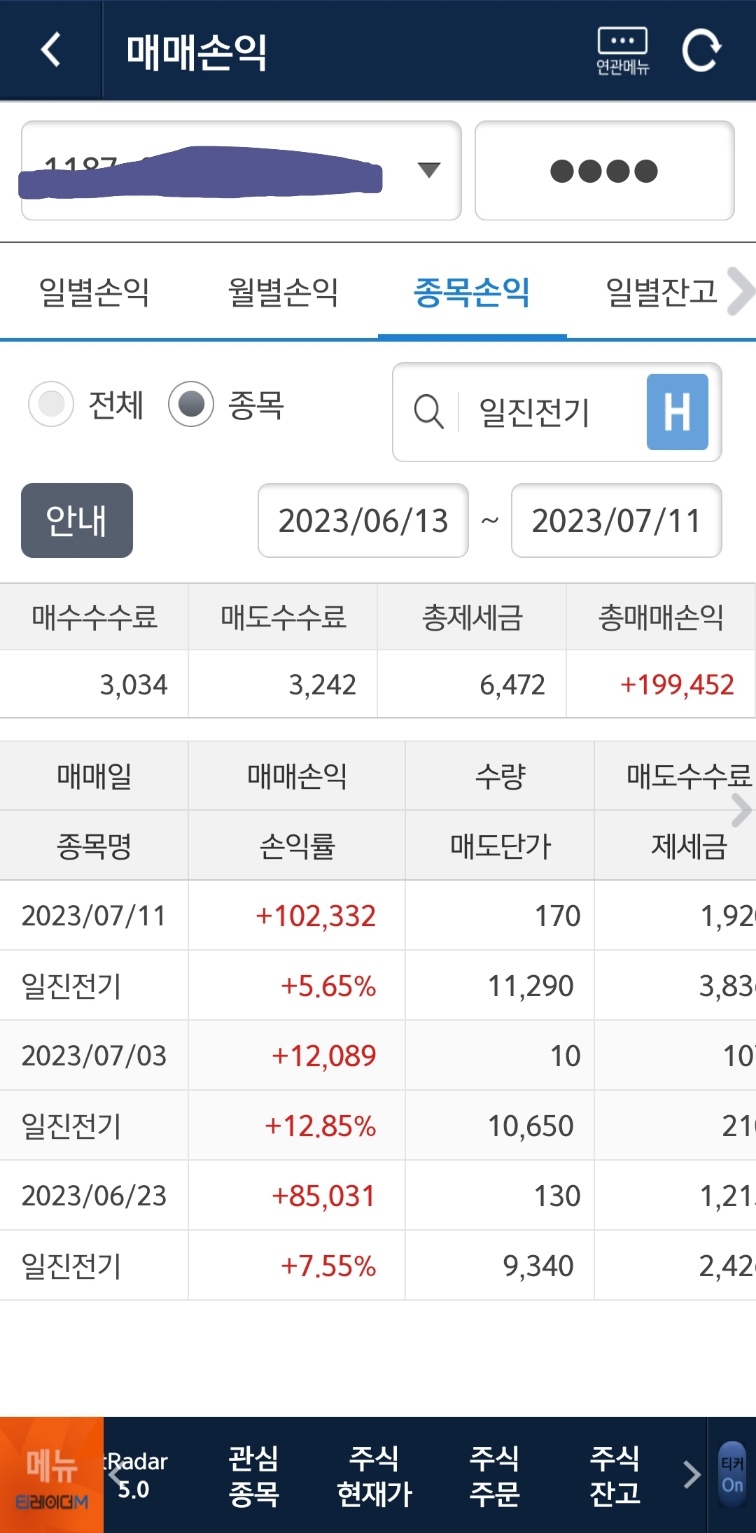Go to 관심종목 in bottom bar
756x1533 pixels.
coord(253,1476)
